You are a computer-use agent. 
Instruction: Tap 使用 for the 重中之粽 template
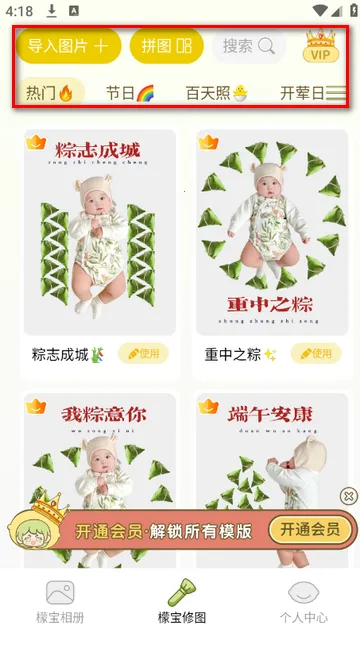tap(316, 354)
